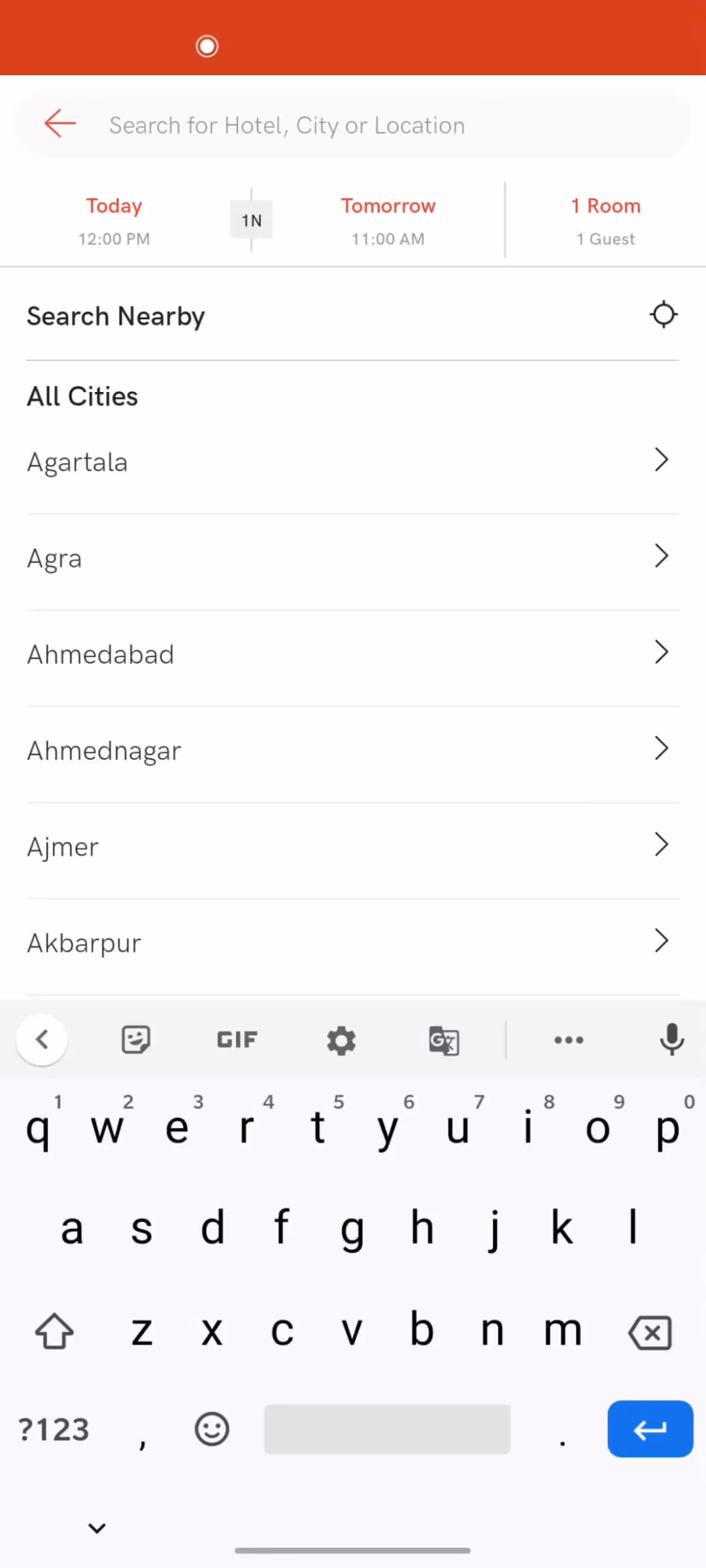706x1568 pixels.
Task: Hit the blue enter key on the keyboard
Action: pyautogui.click(x=650, y=1429)
